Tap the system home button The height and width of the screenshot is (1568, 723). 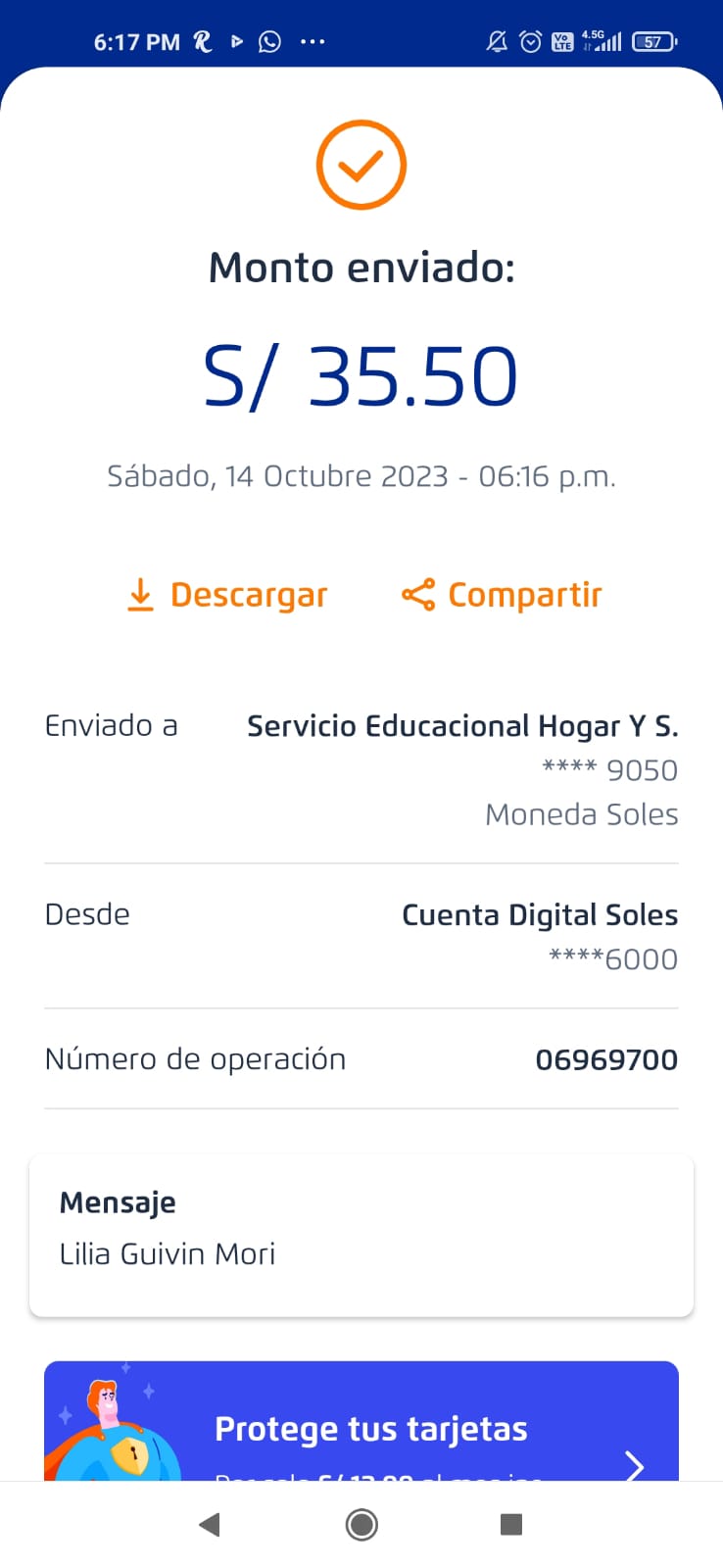click(x=361, y=1524)
